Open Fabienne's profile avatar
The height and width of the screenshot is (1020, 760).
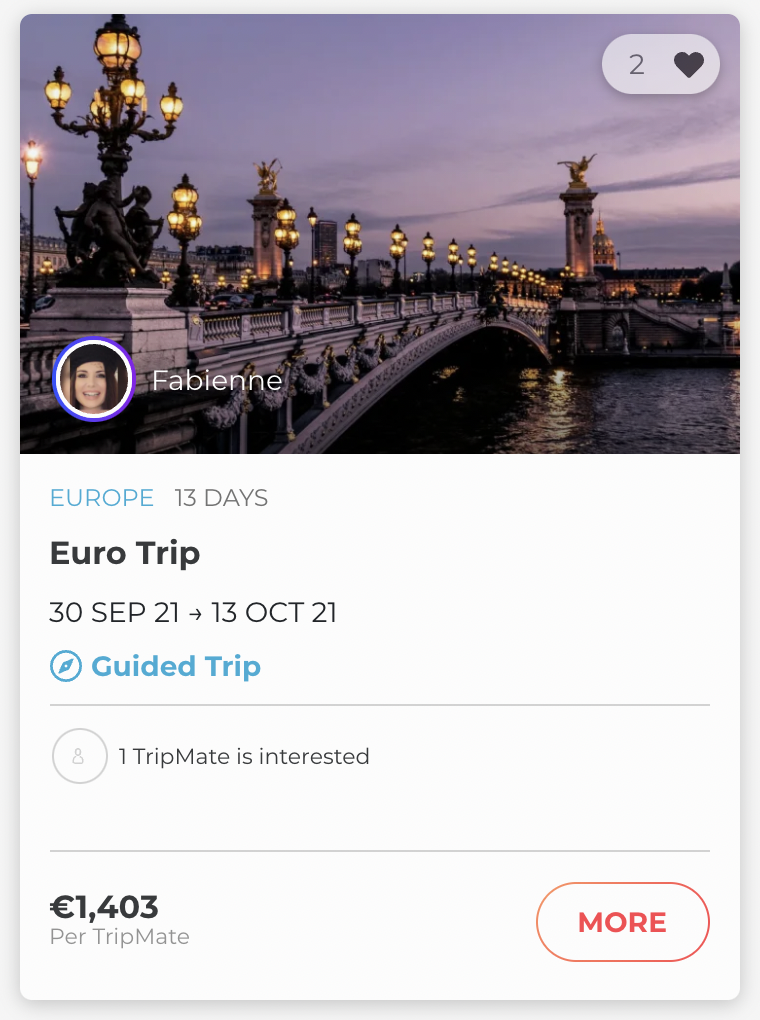[x=93, y=379]
